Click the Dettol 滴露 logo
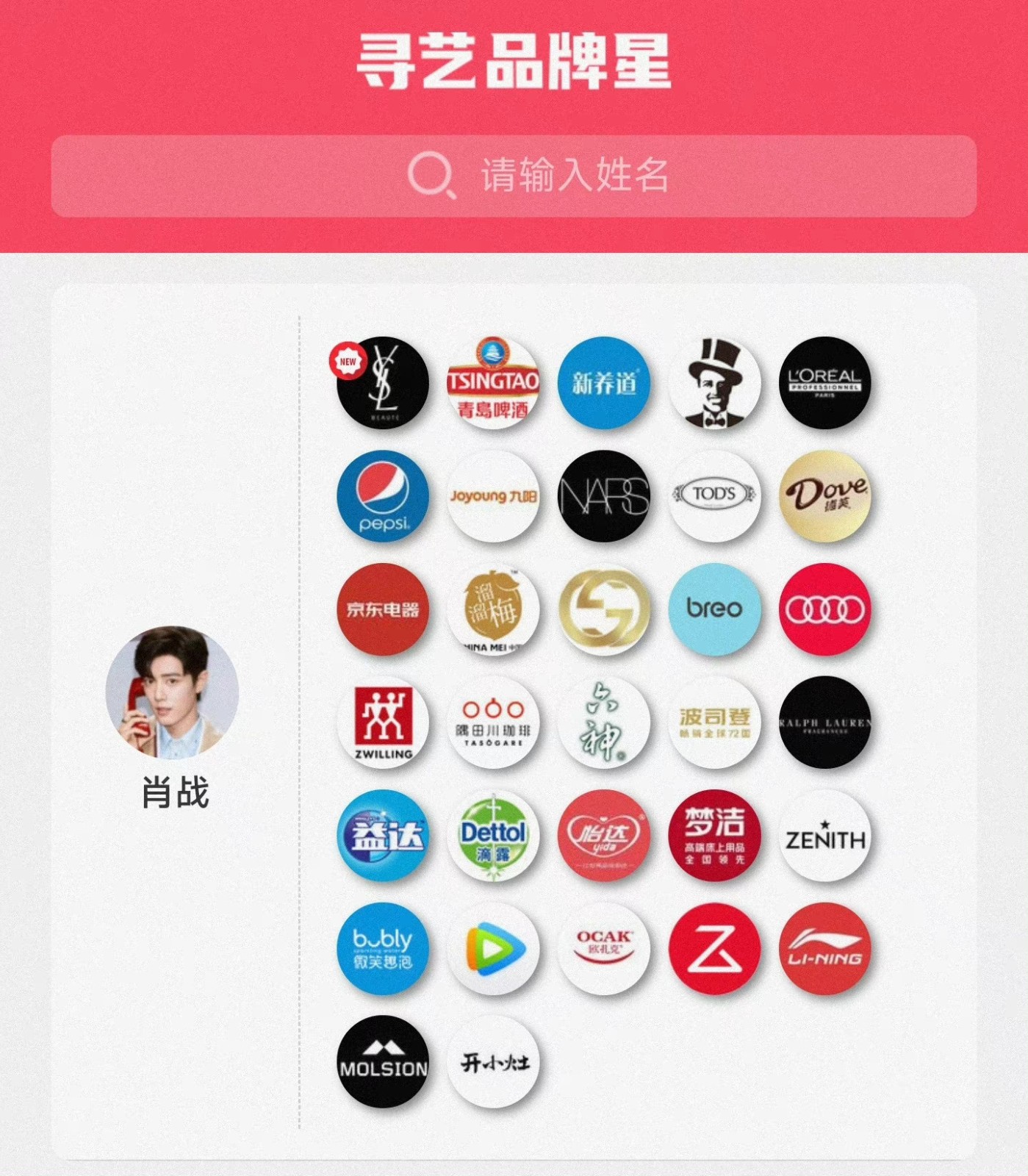Screen dimensions: 1028x1176 (x=495, y=836)
